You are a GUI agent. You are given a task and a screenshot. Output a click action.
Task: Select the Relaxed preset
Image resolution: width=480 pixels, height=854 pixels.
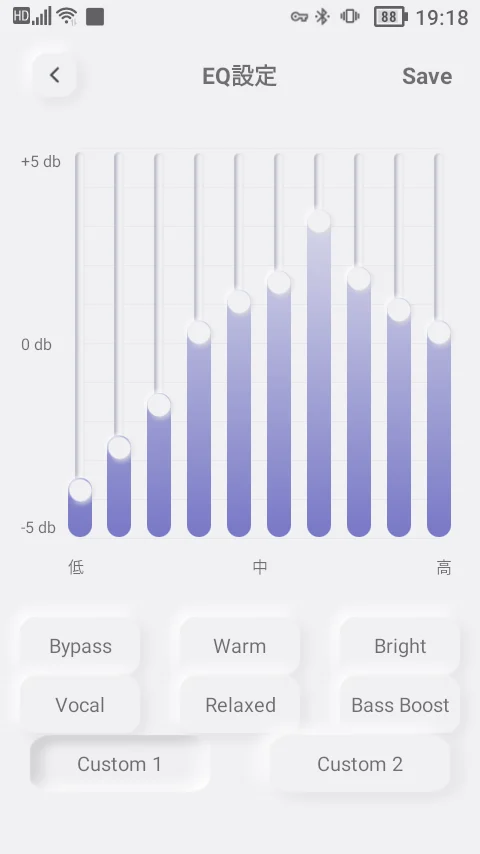click(x=240, y=705)
